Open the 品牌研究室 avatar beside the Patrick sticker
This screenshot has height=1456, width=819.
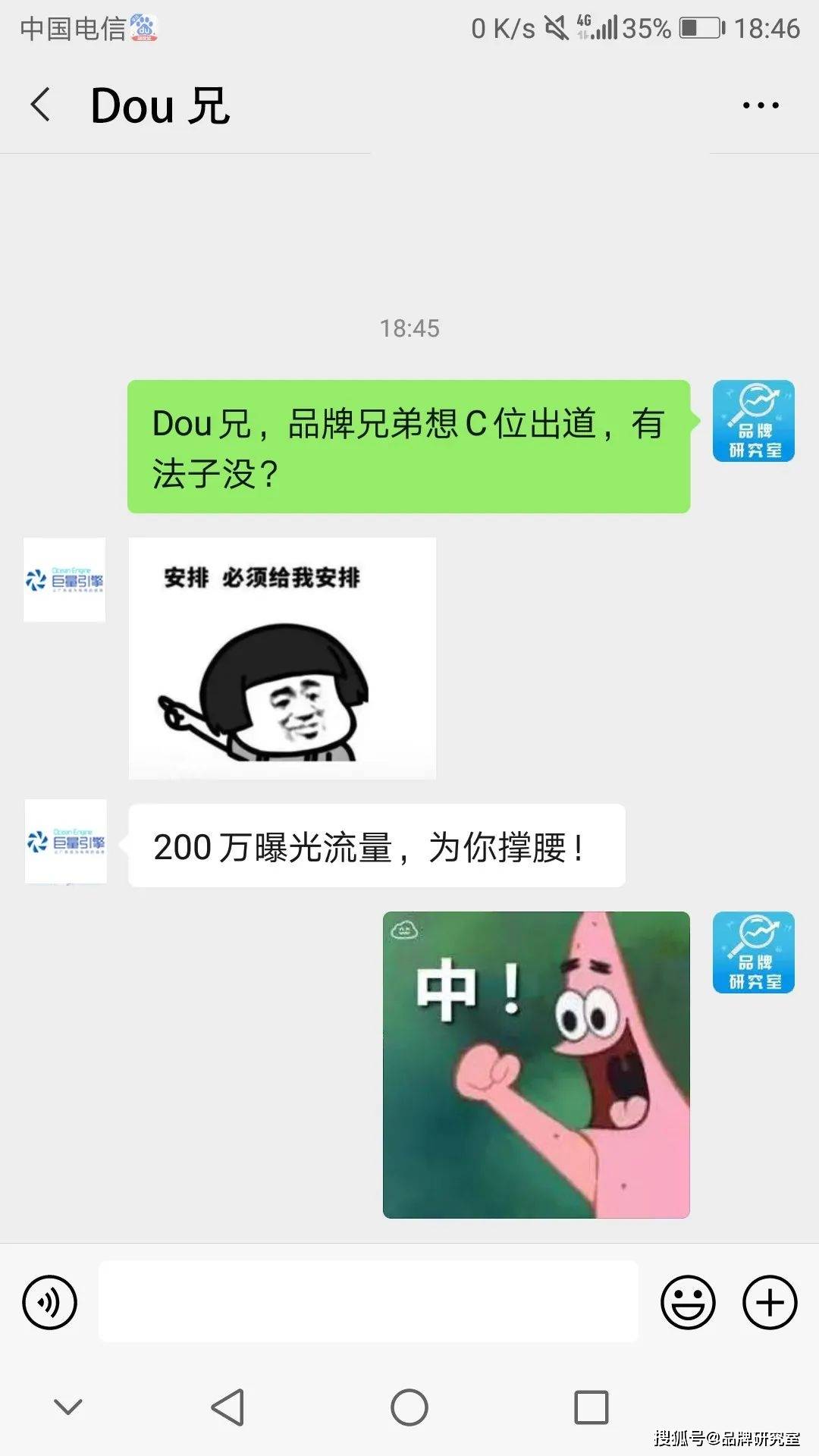753,952
